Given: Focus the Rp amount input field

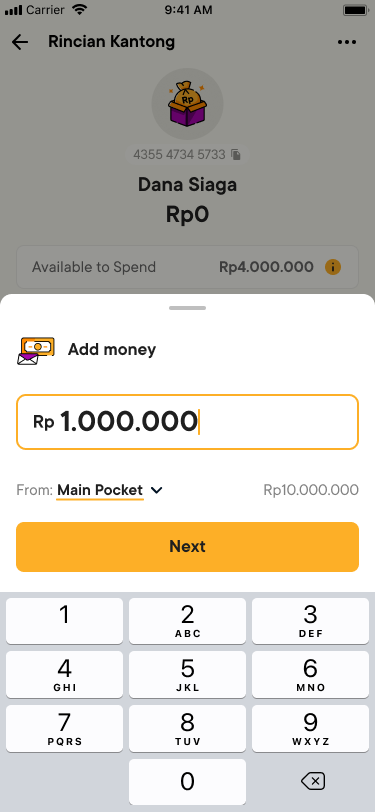Looking at the screenshot, I should click(188, 422).
